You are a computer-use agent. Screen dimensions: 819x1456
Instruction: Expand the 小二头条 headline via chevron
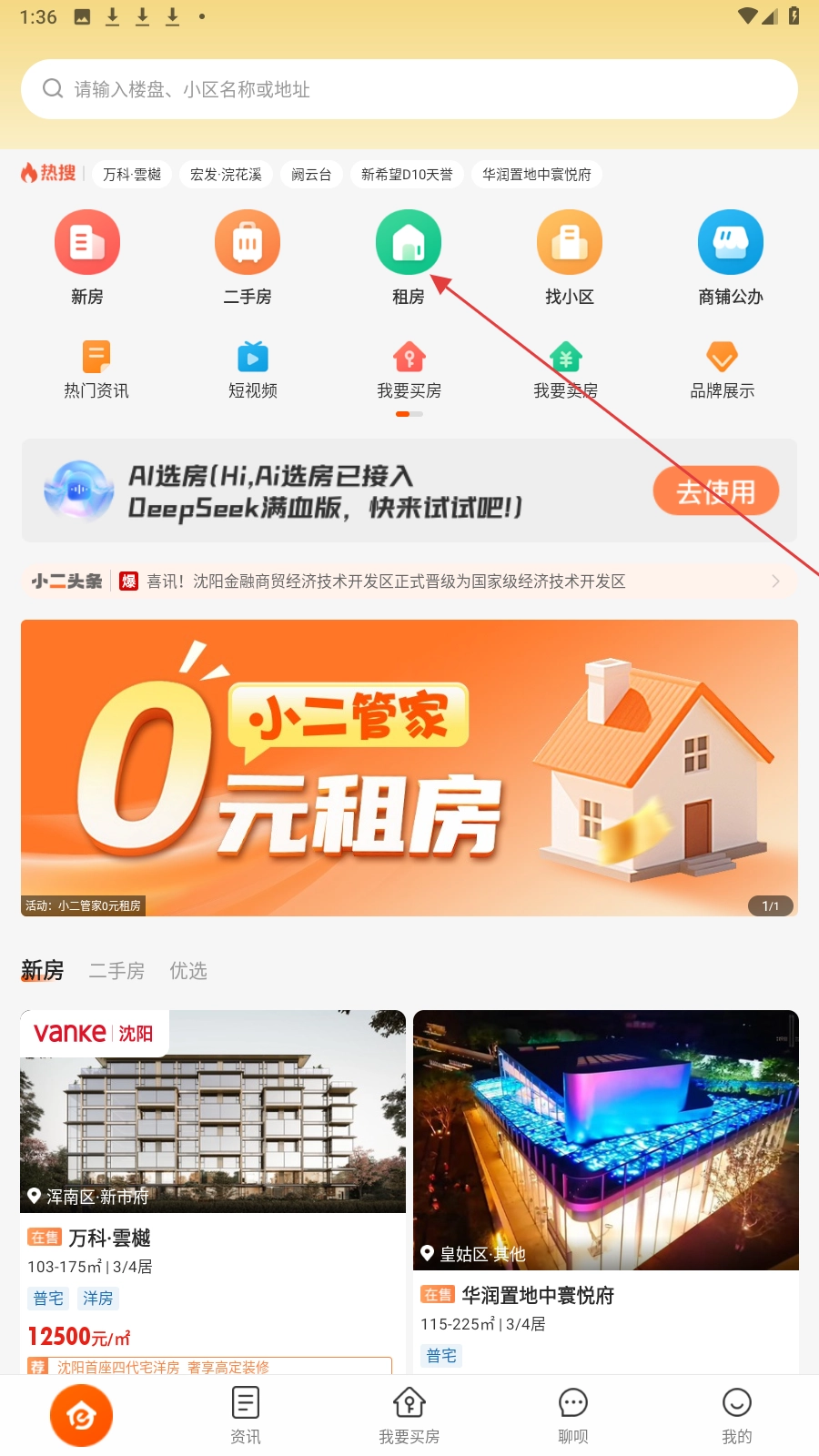[775, 581]
